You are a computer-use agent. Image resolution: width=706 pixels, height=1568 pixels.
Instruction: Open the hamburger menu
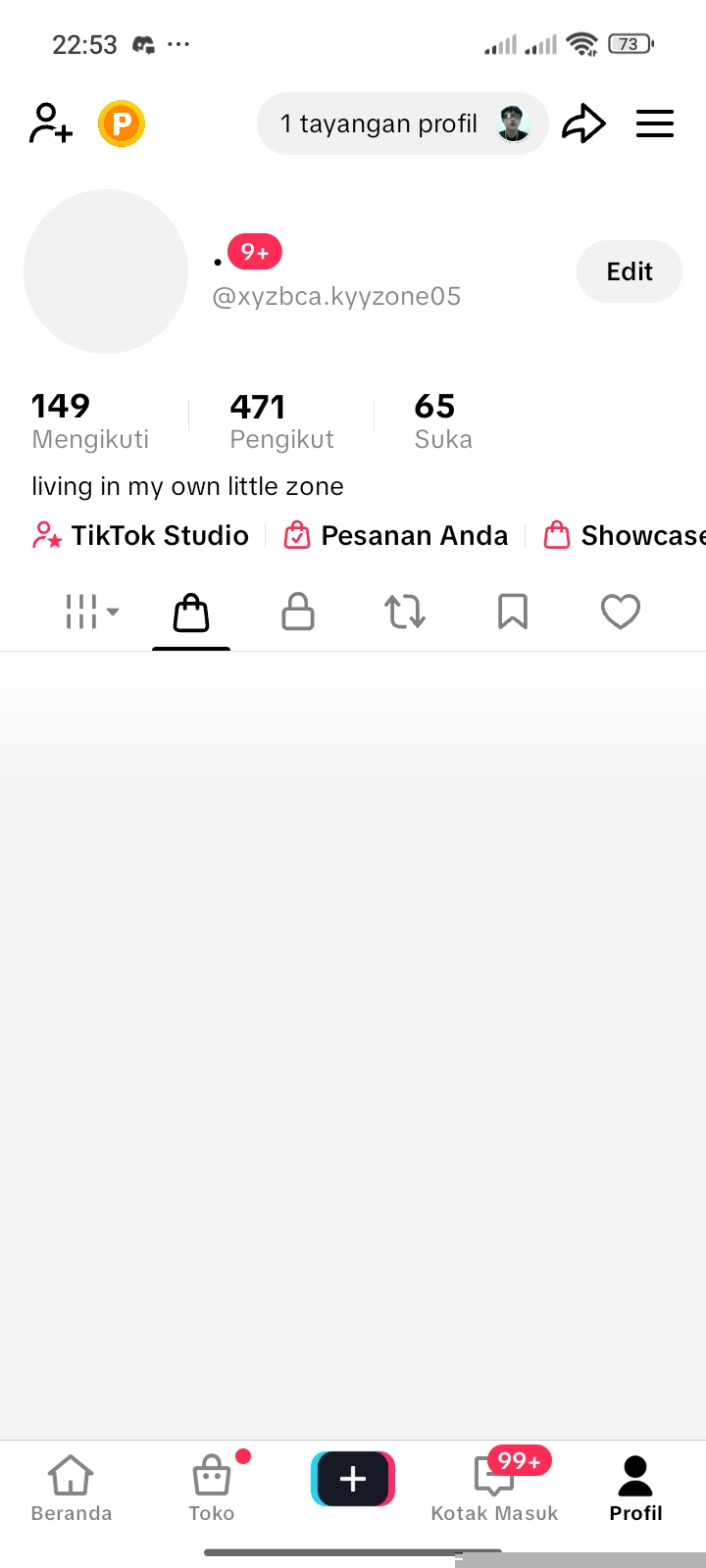click(x=655, y=124)
